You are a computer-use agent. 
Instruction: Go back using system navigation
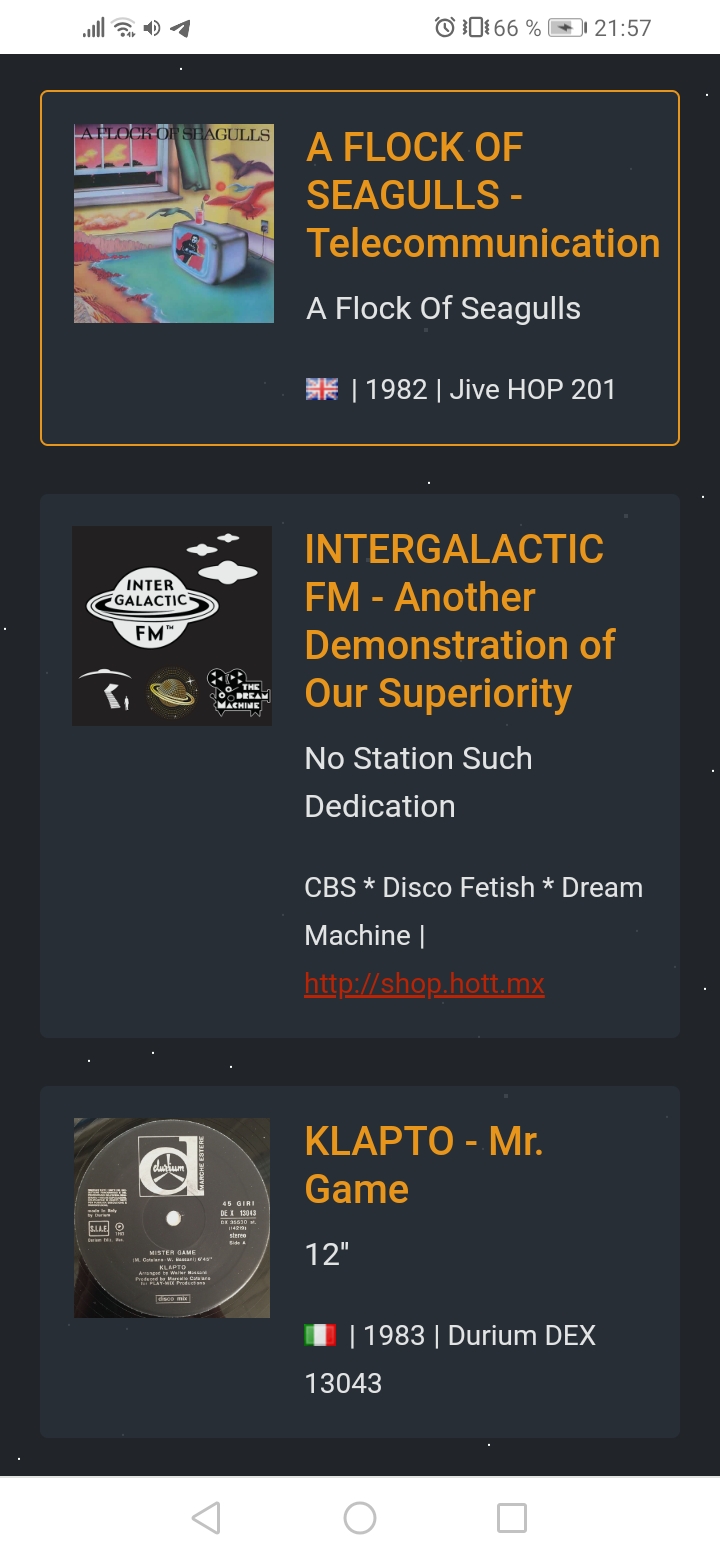pos(206,1518)
